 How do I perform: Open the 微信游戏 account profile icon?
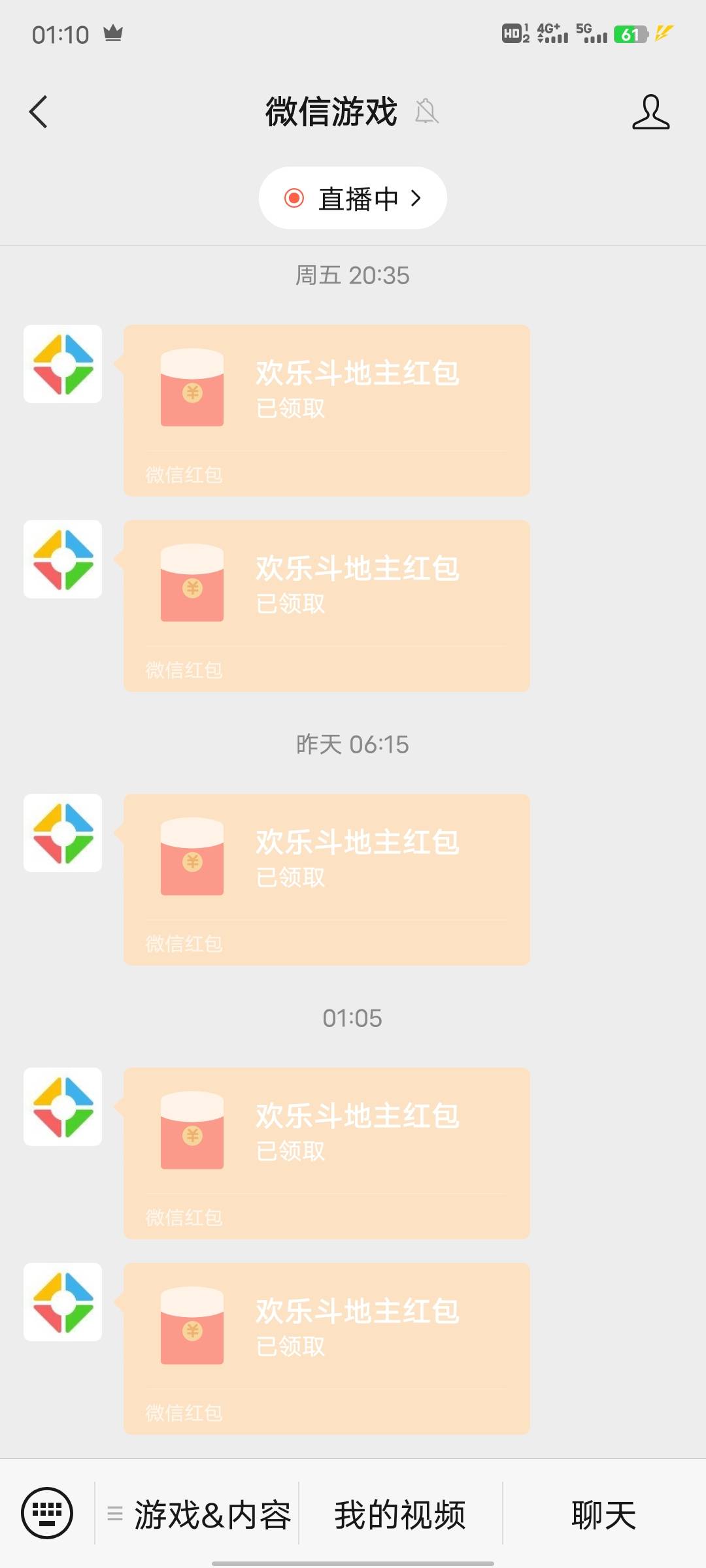click(650, 112)
